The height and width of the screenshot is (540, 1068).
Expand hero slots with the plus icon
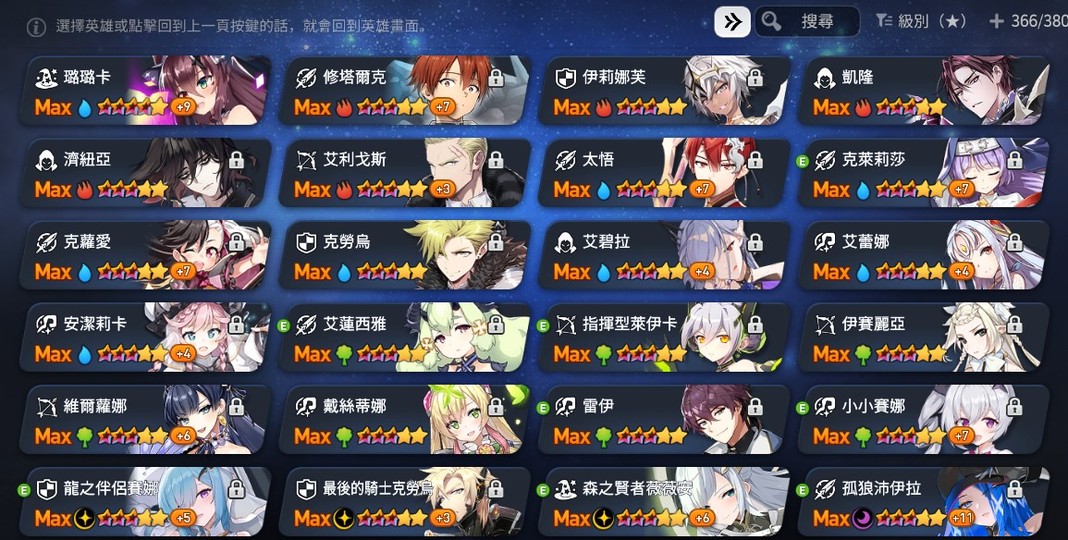tap(996, 21)
